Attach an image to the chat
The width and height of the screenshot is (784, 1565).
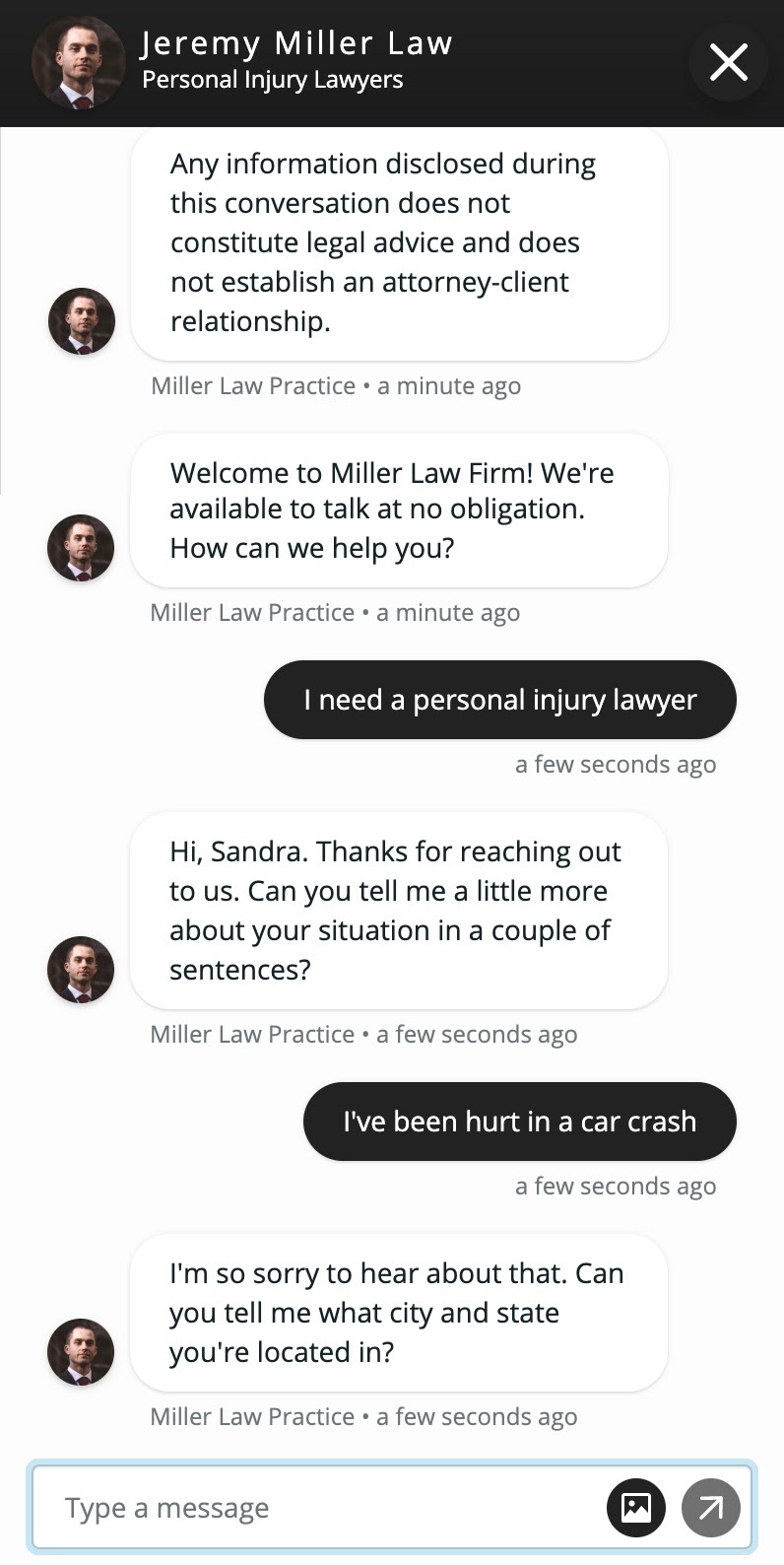pos(636,1508)
